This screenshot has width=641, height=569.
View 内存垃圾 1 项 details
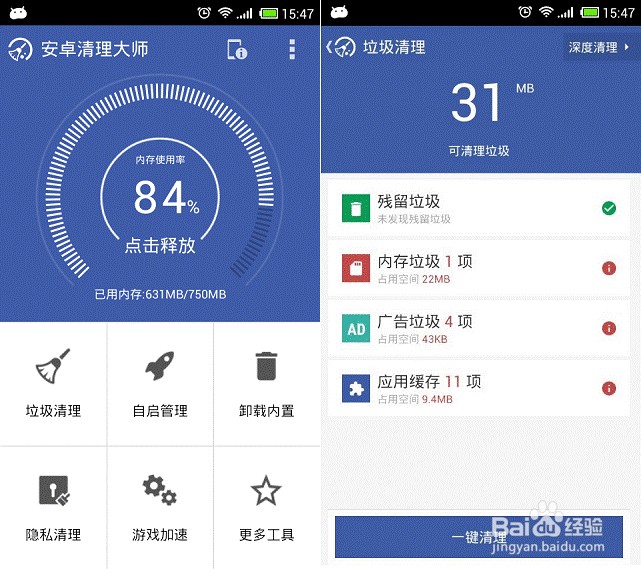478,268
